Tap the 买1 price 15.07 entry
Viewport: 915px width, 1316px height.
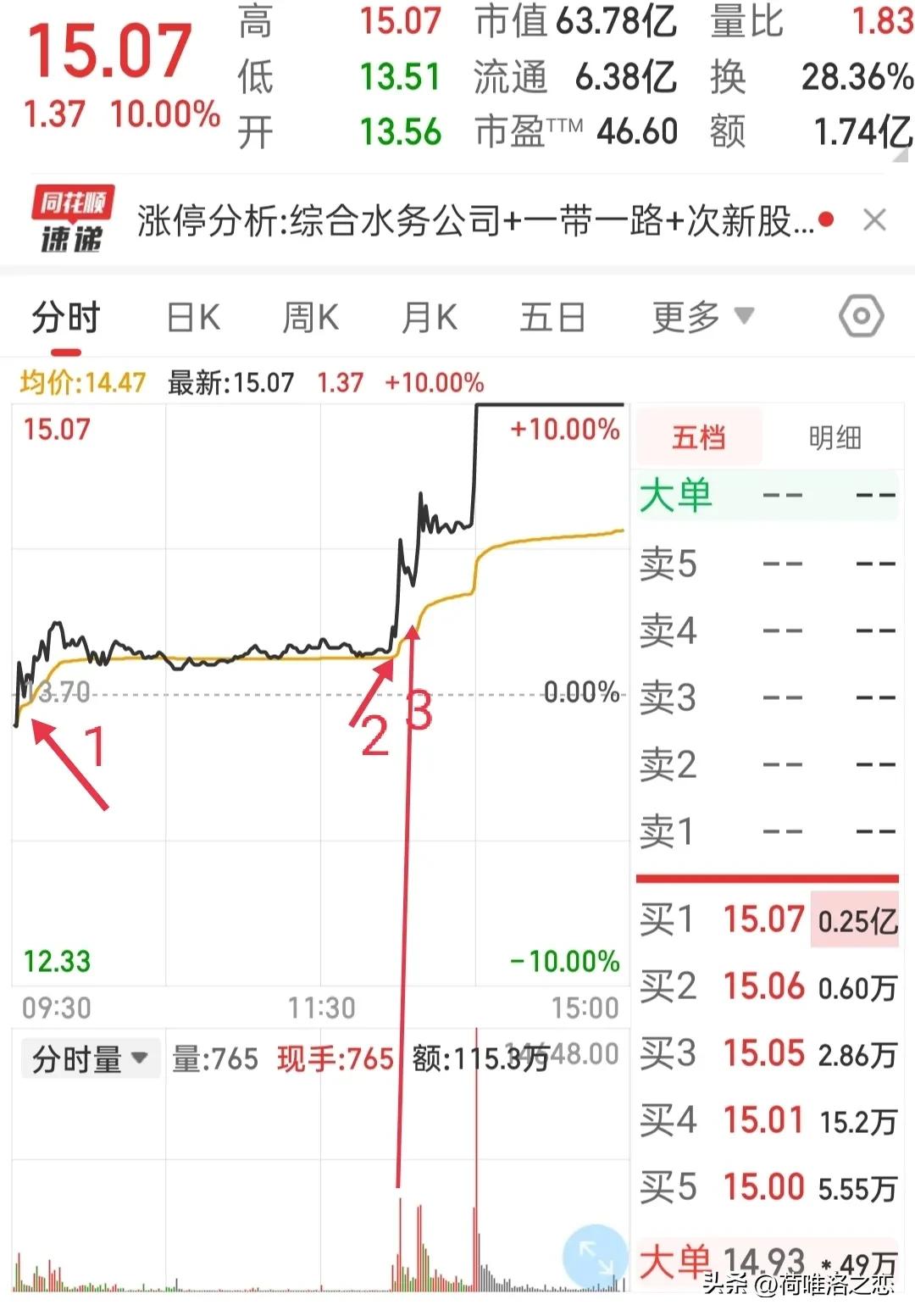762,919
